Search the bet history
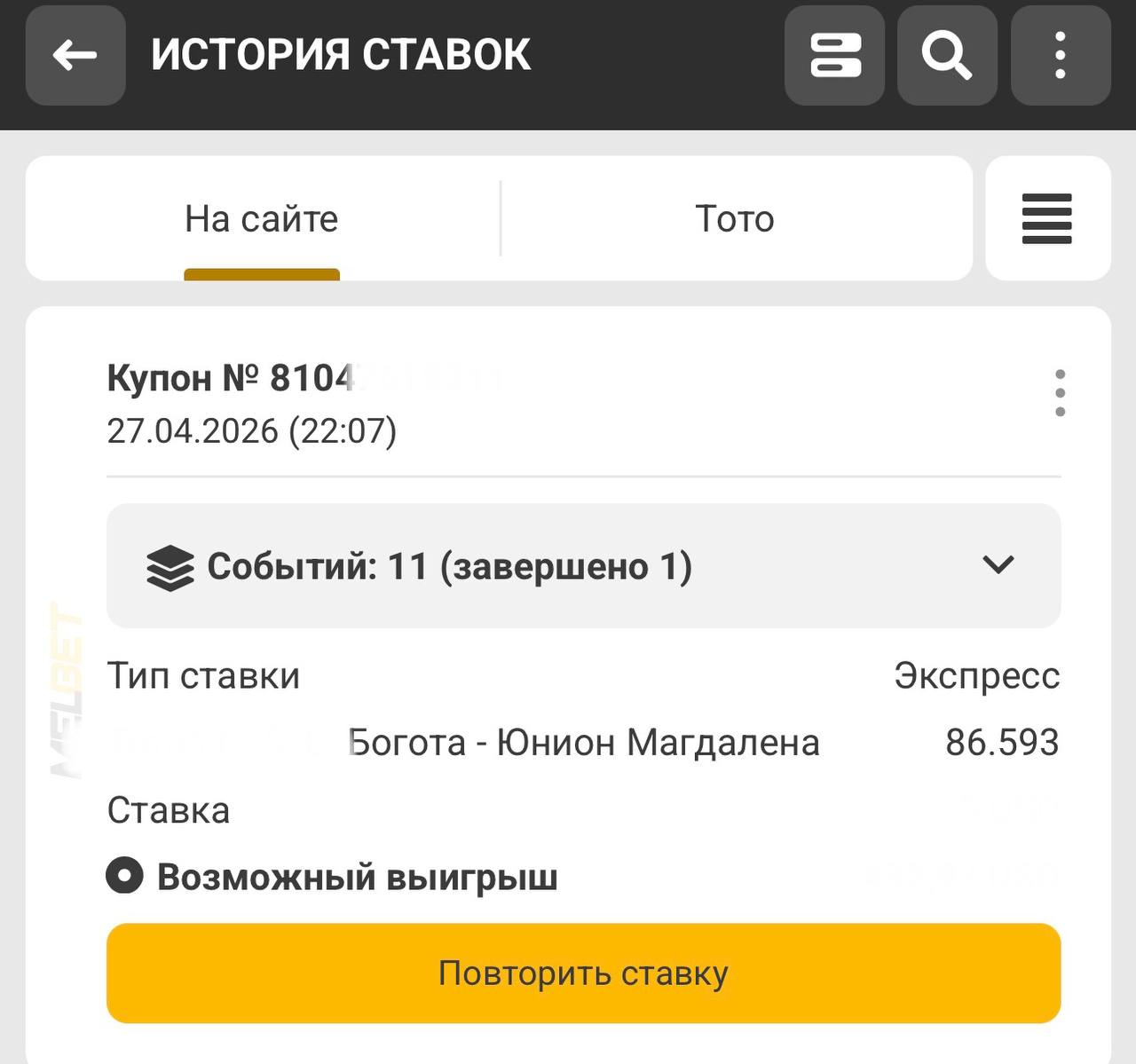 [x=947, y=55]
